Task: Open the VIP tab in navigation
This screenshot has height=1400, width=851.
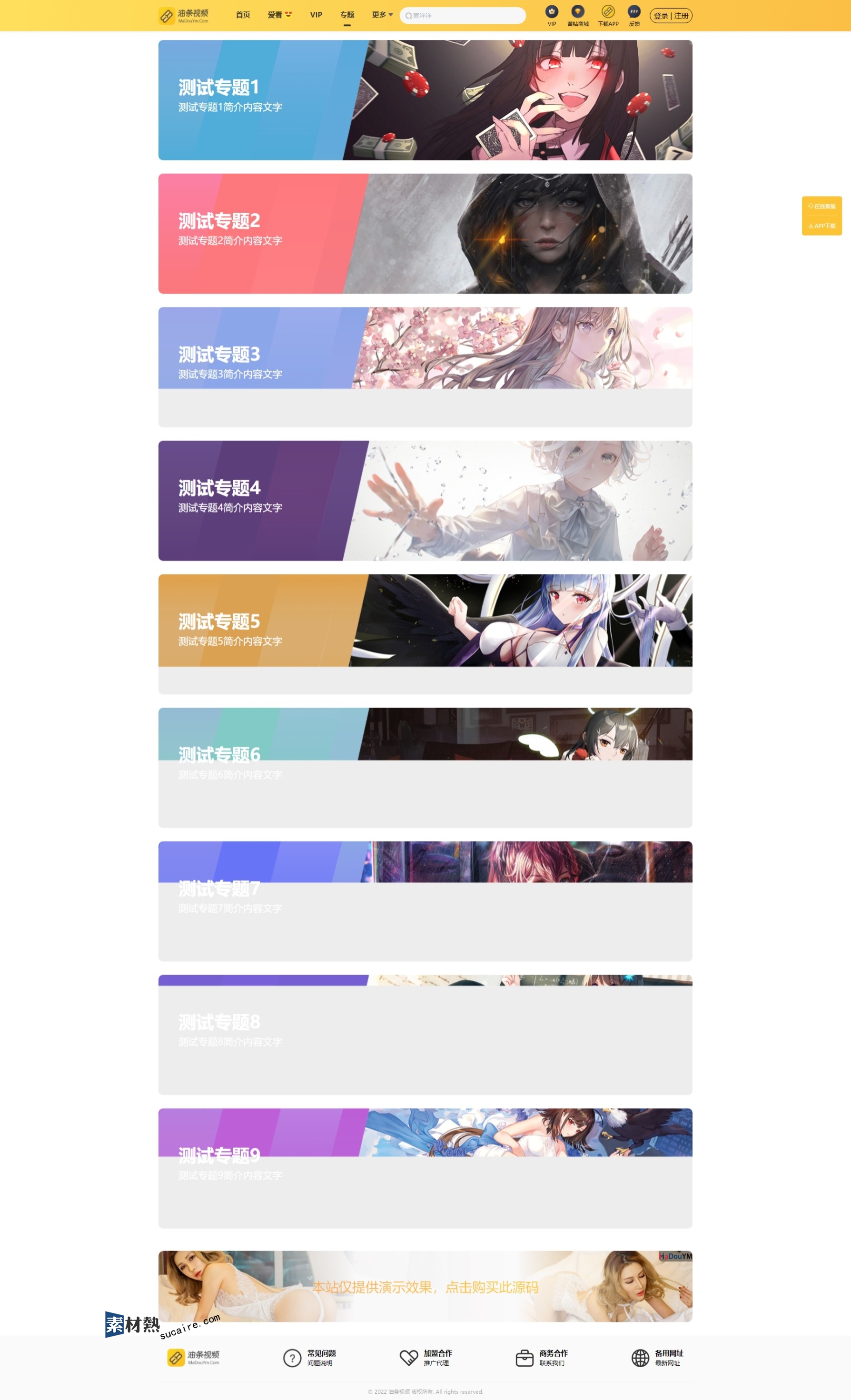Action: tap(316, 15)
